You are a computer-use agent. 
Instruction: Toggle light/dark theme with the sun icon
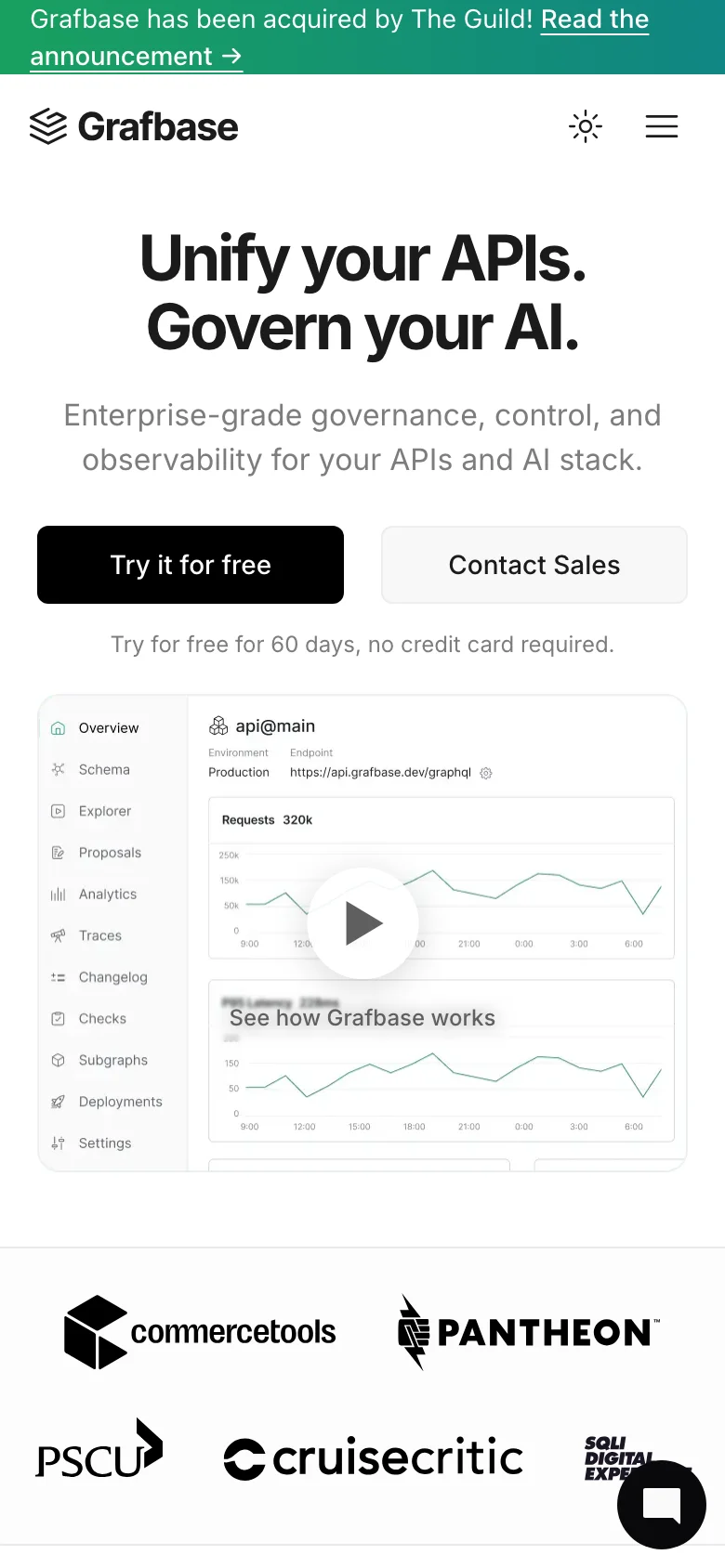[x=586, y=126]
